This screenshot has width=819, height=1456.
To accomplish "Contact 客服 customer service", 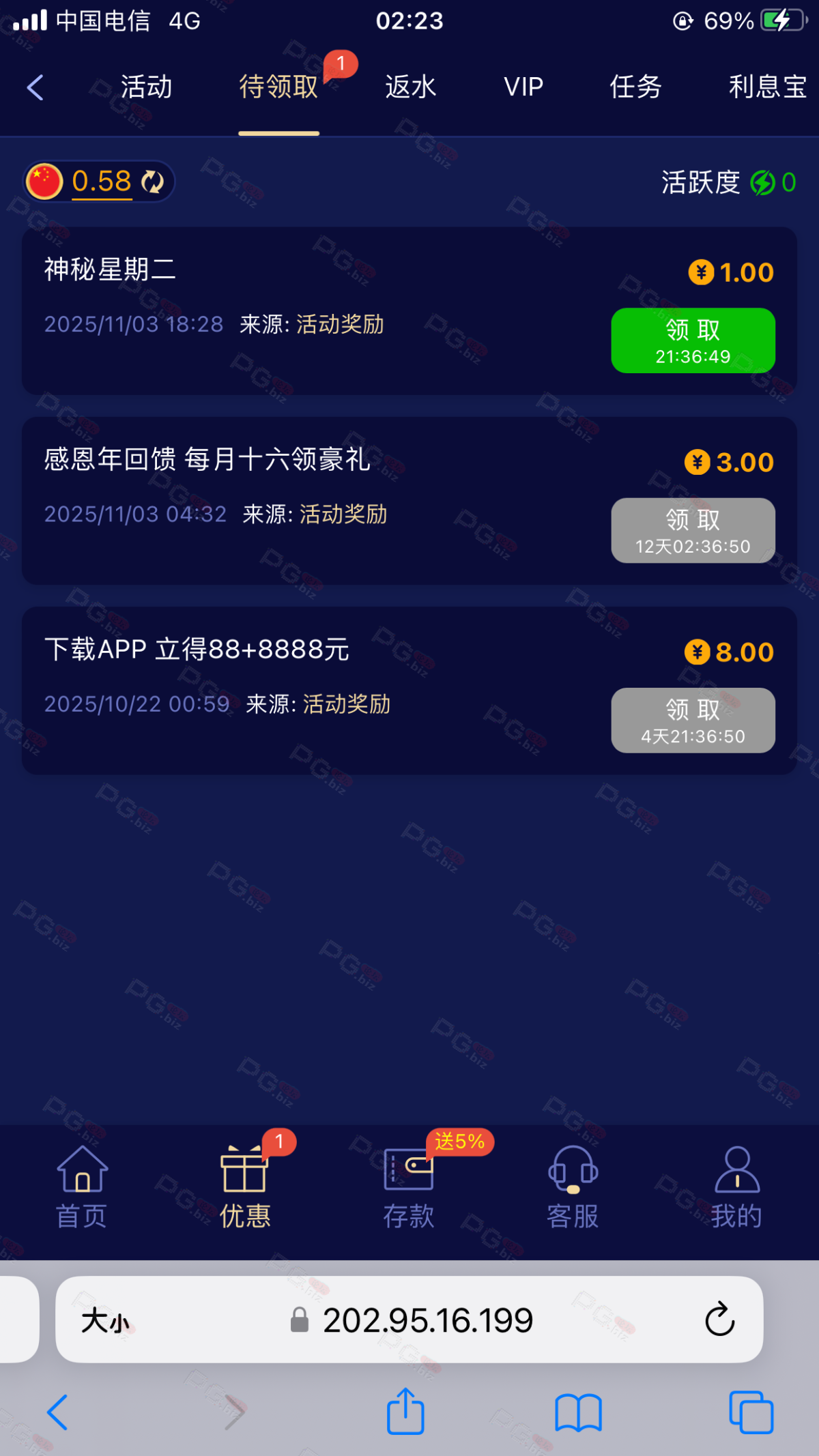I will (x=573, y=1187).
